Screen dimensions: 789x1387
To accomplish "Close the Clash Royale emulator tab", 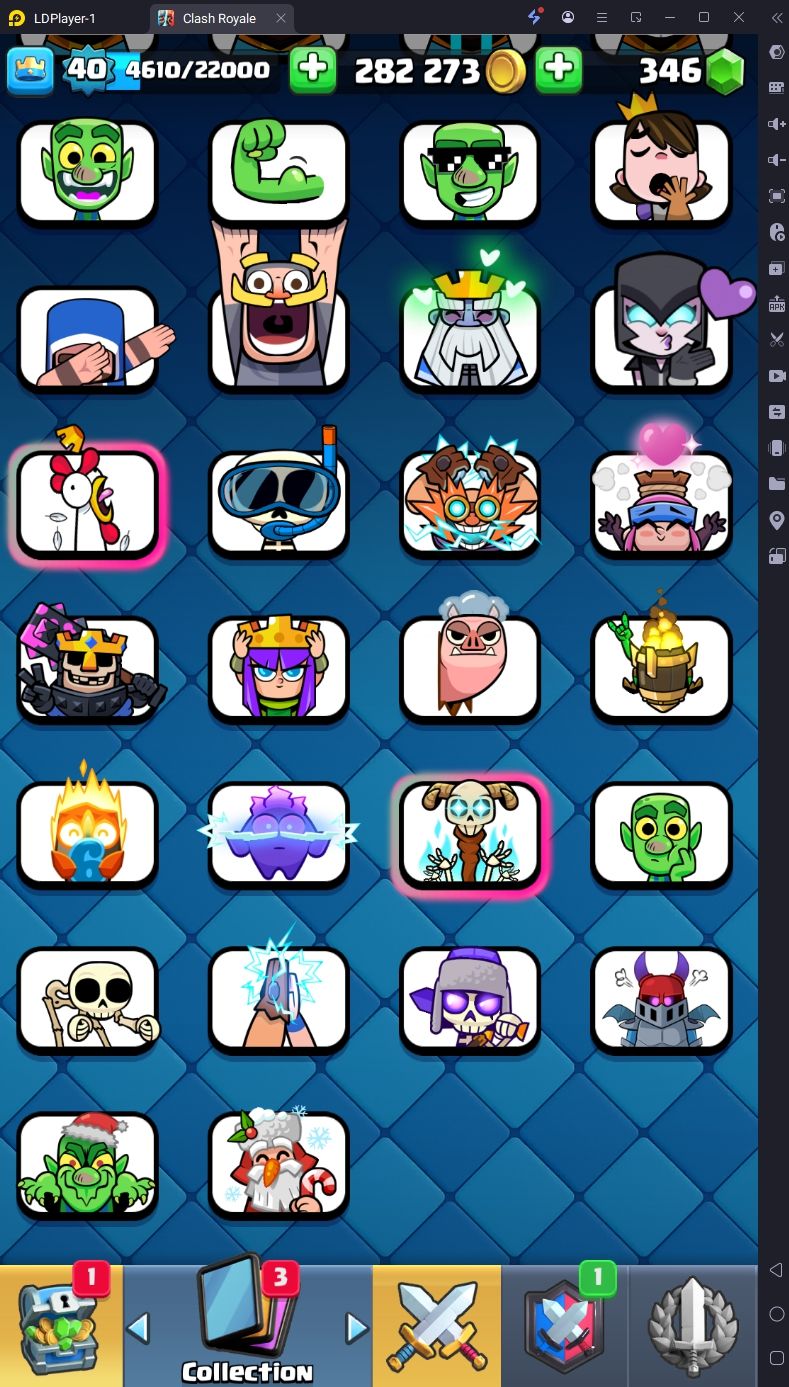I will coord(282,18).
